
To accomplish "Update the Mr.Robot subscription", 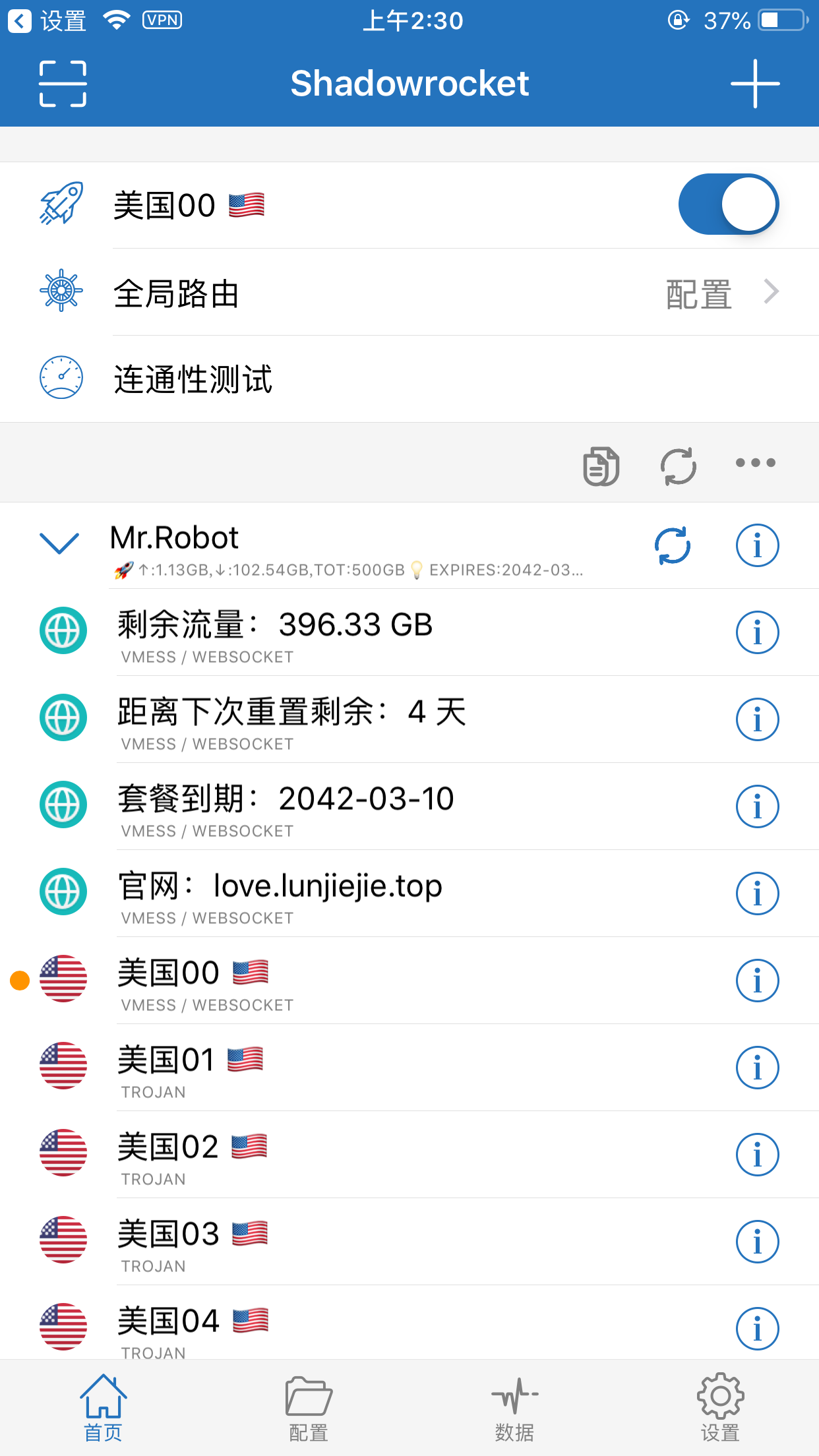I will (673, 546).
